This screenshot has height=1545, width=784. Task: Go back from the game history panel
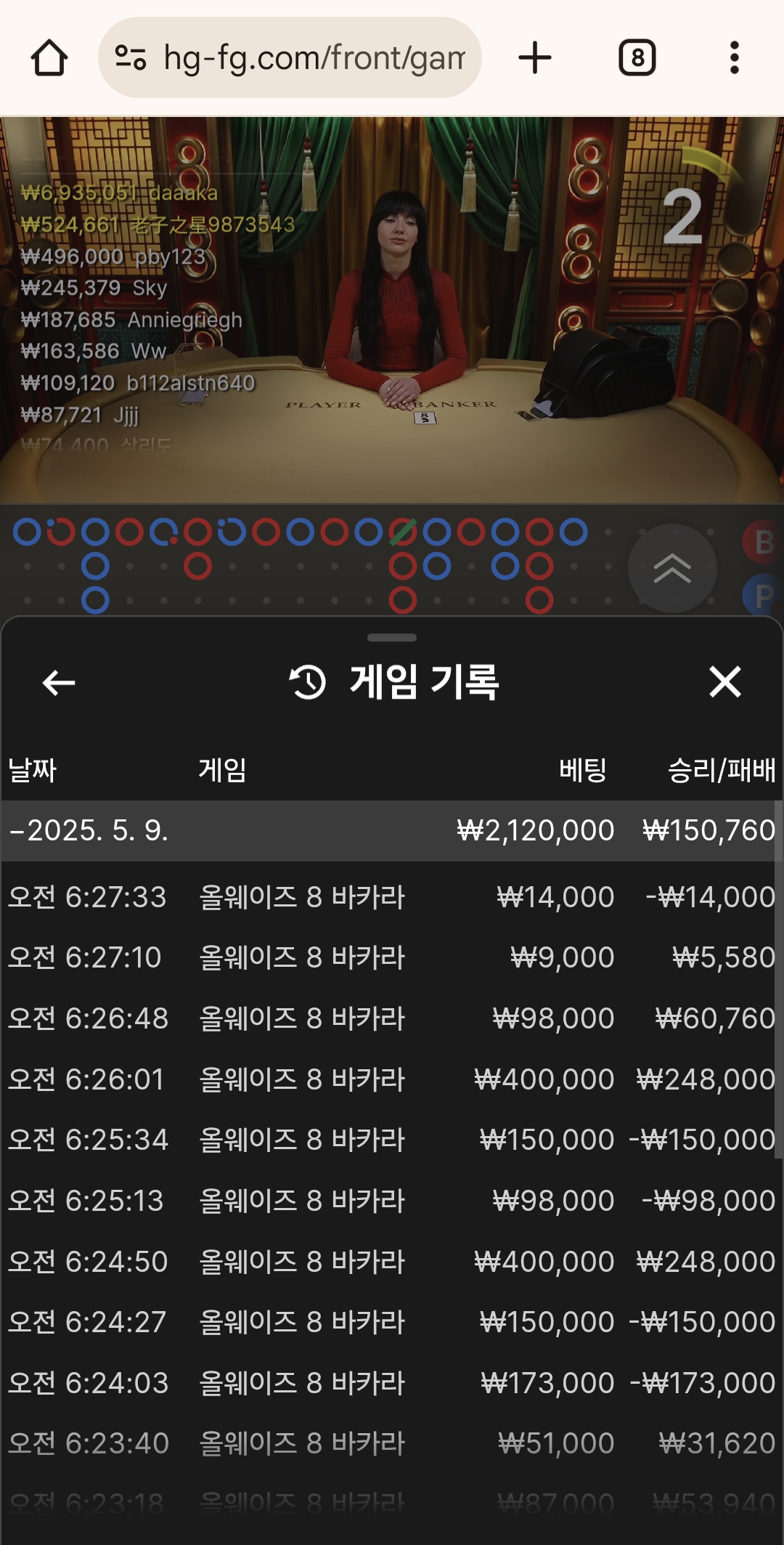[59, 683]
